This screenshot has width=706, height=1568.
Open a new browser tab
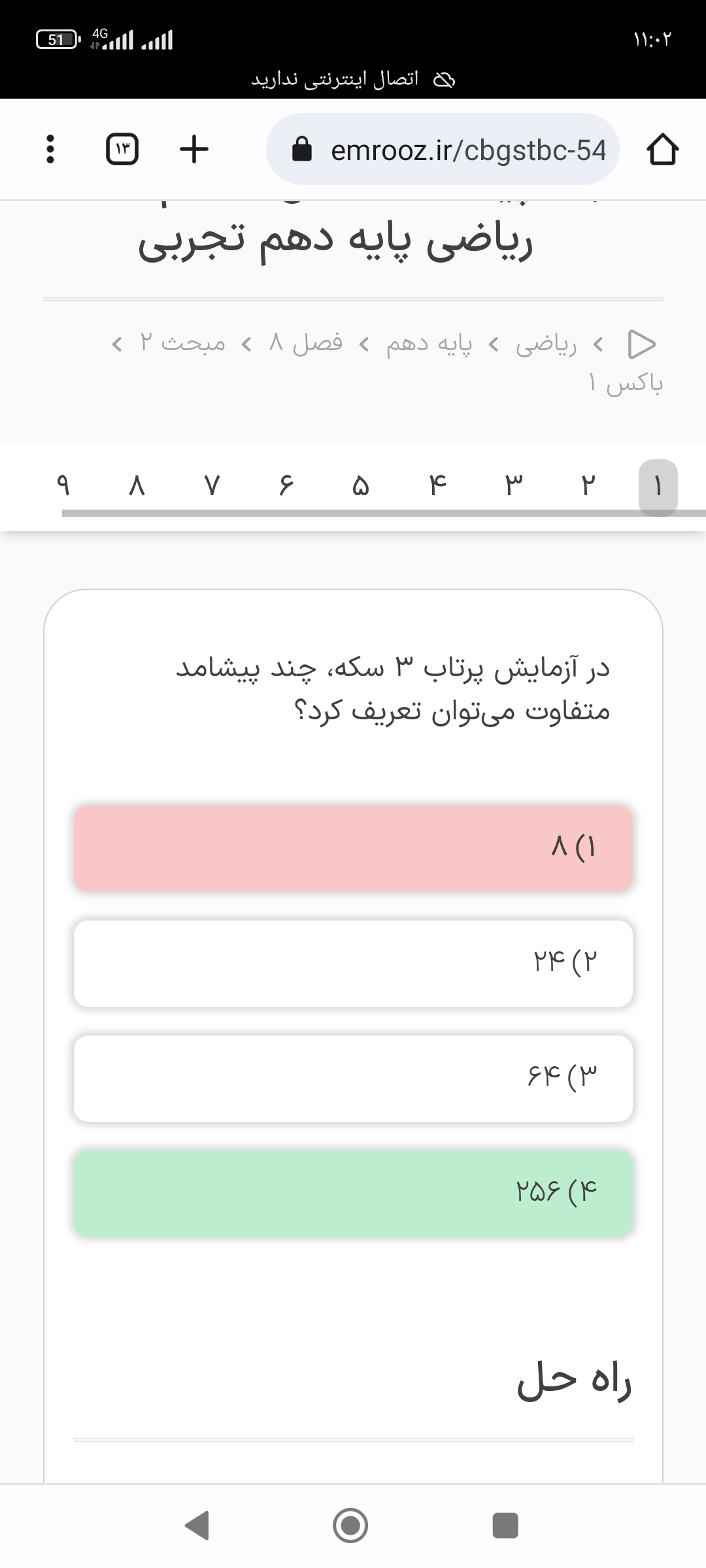click(x=194, y=150)
